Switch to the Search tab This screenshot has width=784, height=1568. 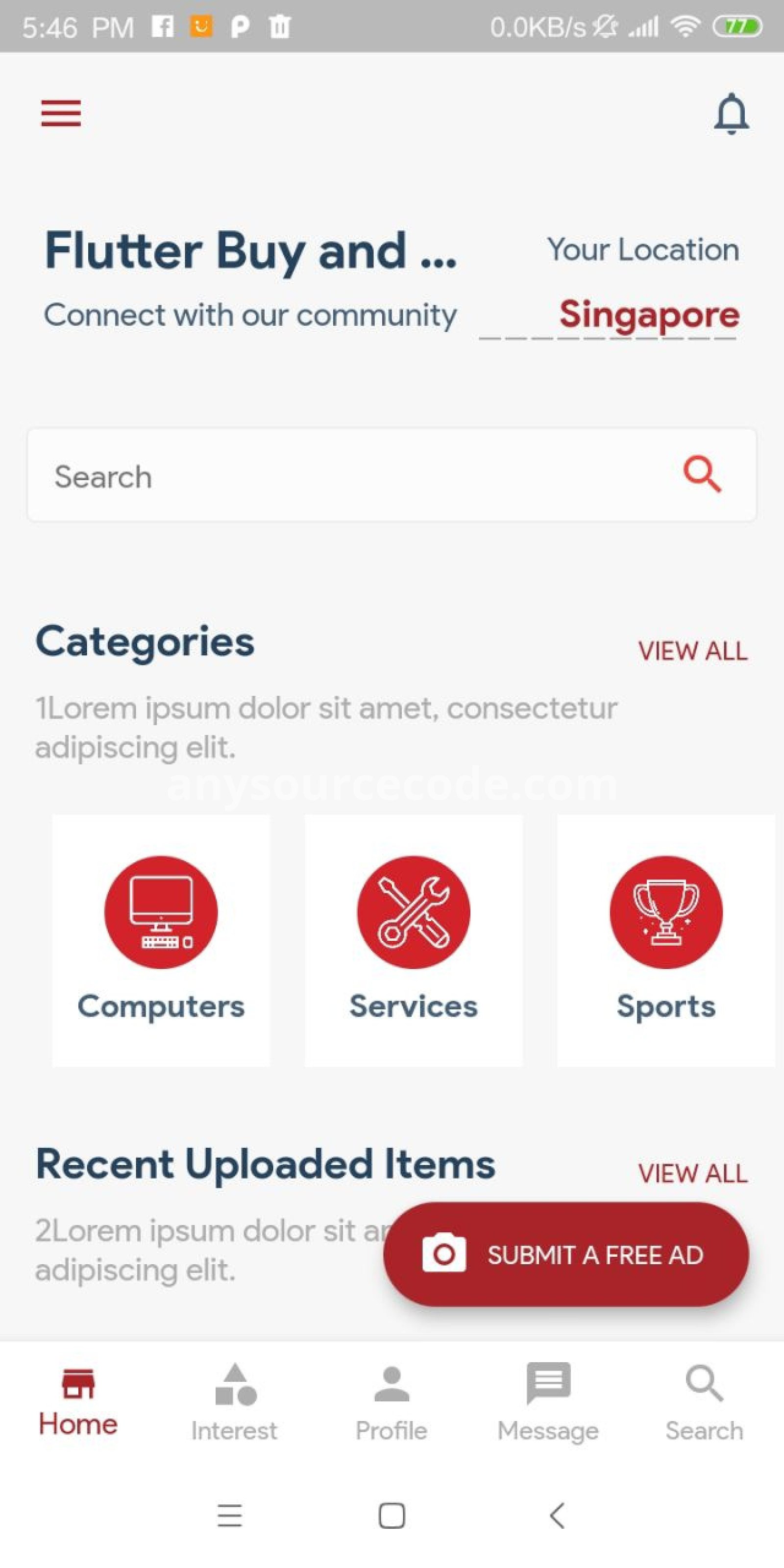coord(704,1403)
